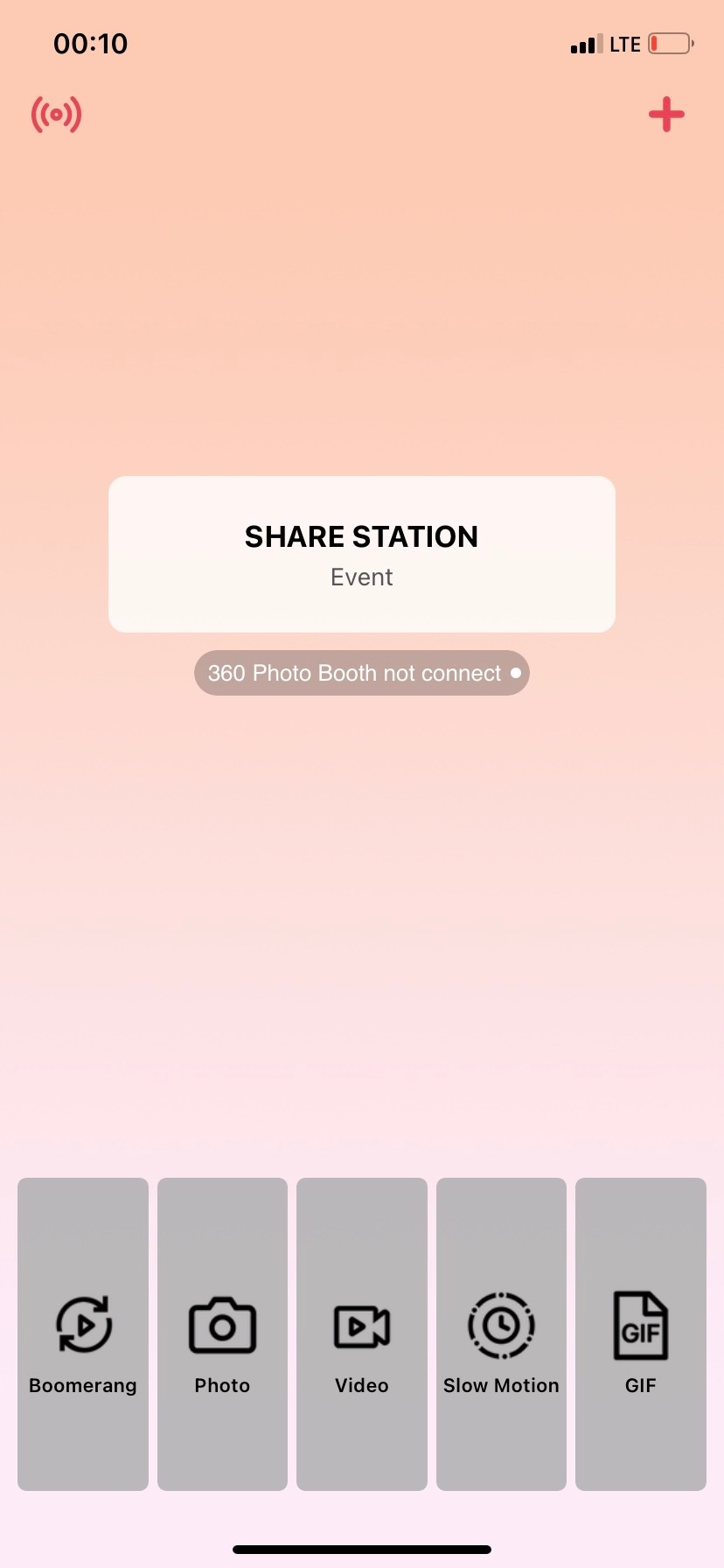Select the GIF capture mode
The image size is (724, 1568).
point(641,1333)
